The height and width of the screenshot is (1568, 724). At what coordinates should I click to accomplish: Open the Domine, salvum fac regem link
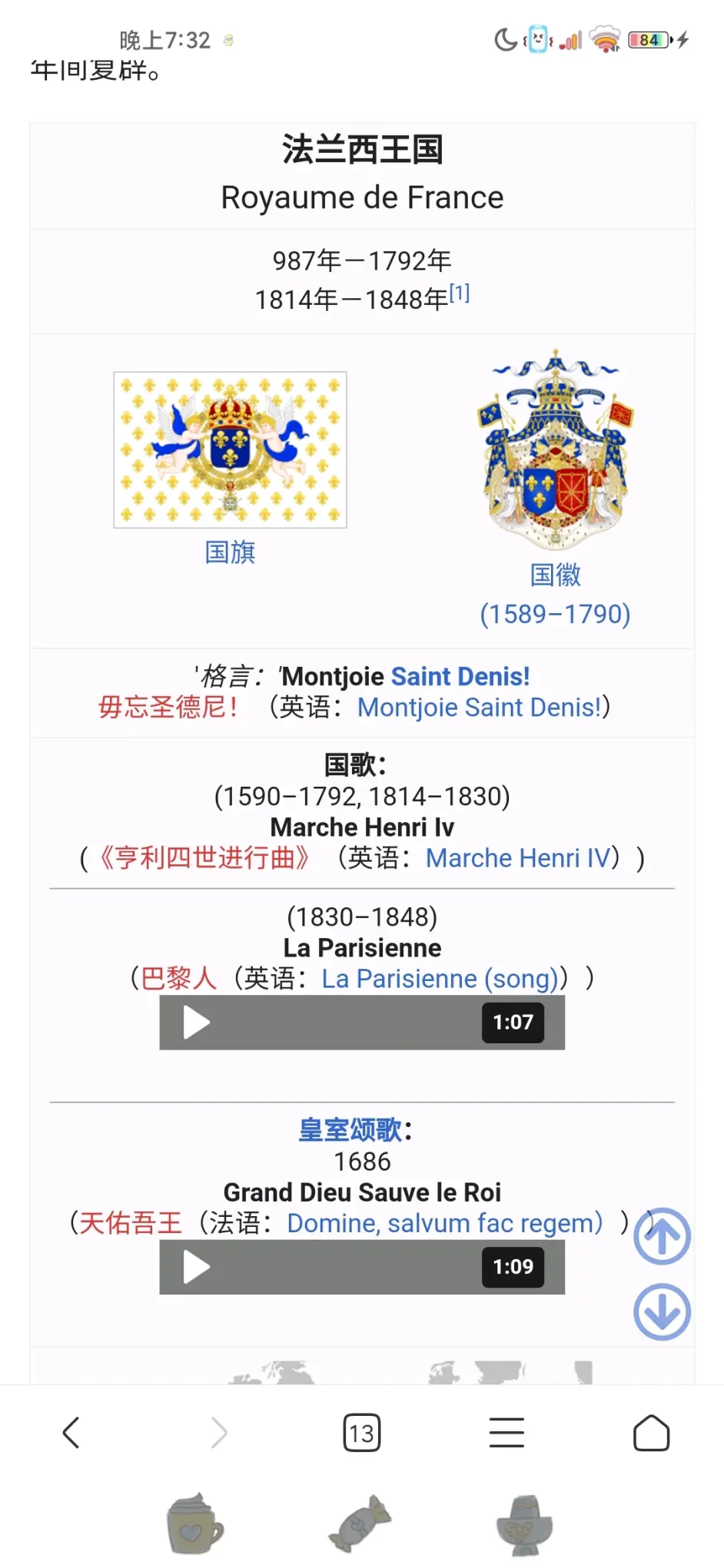pos(444,1223)
